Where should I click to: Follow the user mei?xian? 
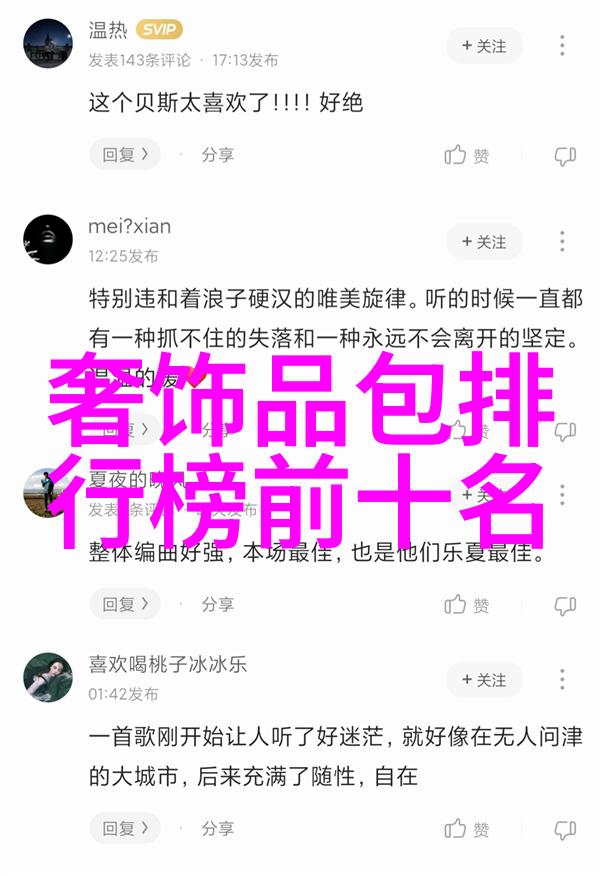point(484,242)
